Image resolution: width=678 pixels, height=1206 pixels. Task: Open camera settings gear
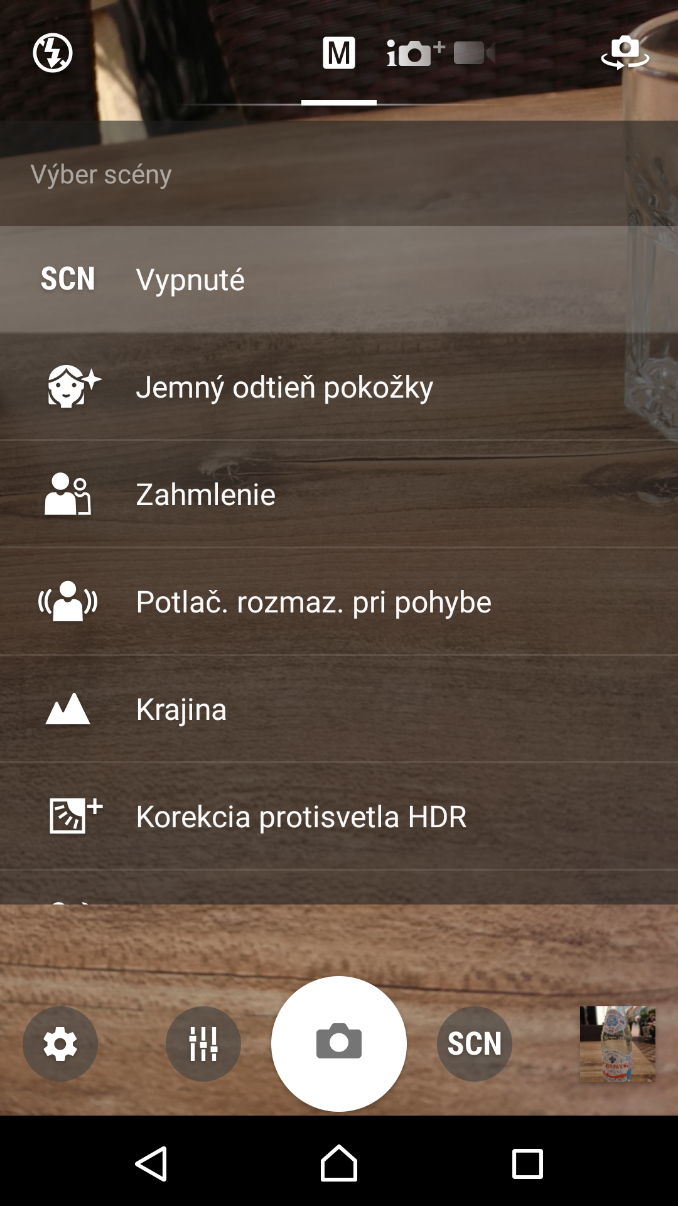(60, 1044)
